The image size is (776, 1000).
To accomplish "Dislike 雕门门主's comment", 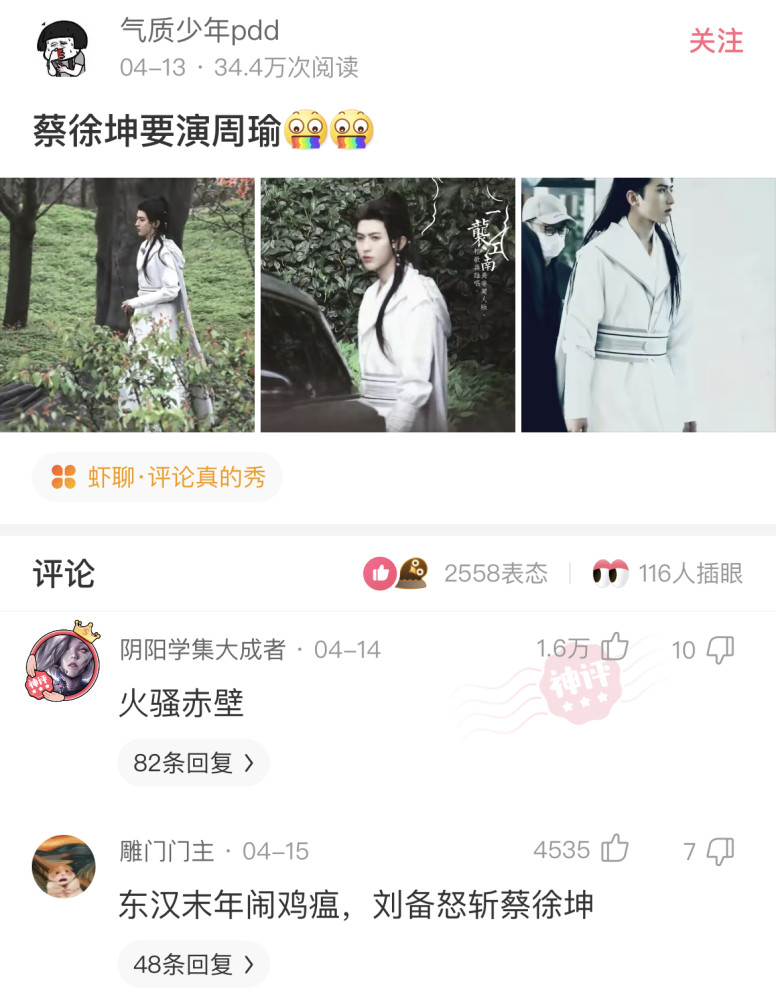I will pos(719,851).
